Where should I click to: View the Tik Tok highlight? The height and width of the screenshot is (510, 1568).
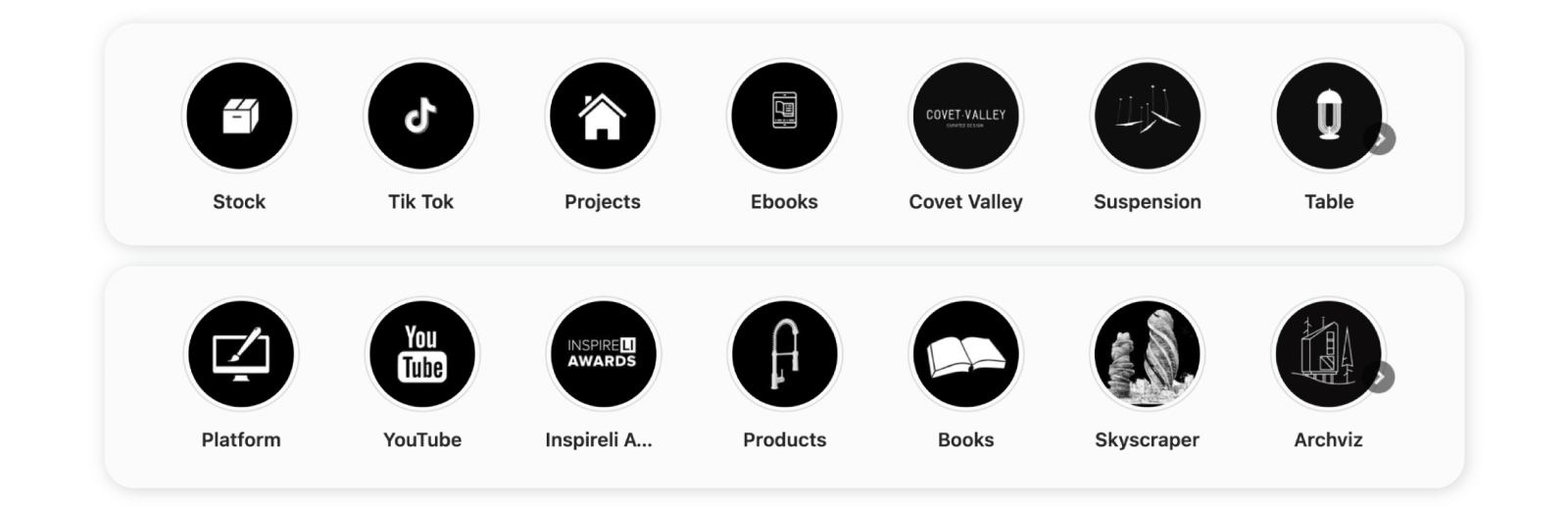[x=420, y=116]
